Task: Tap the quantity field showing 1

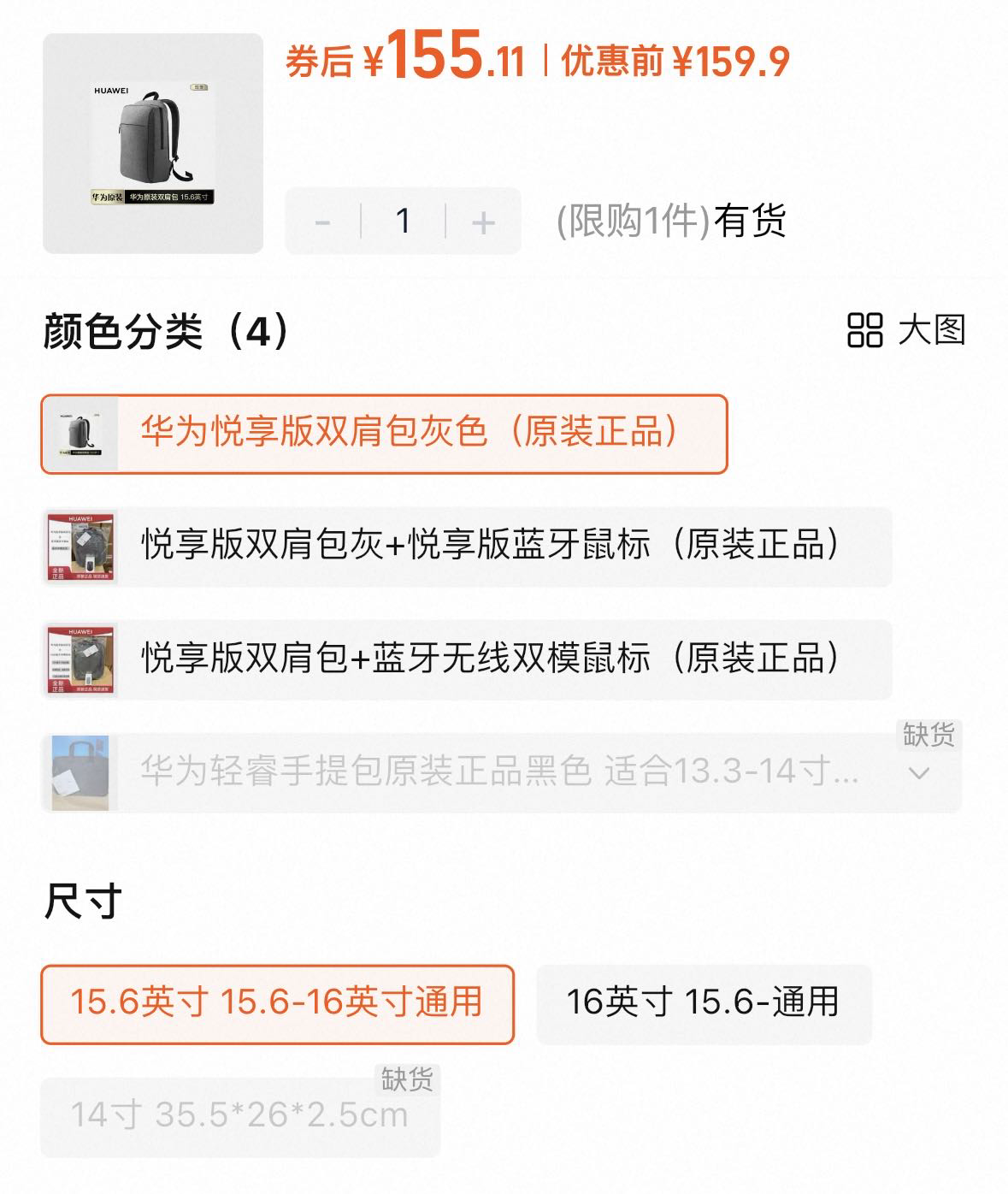Action: pos(403,222)
